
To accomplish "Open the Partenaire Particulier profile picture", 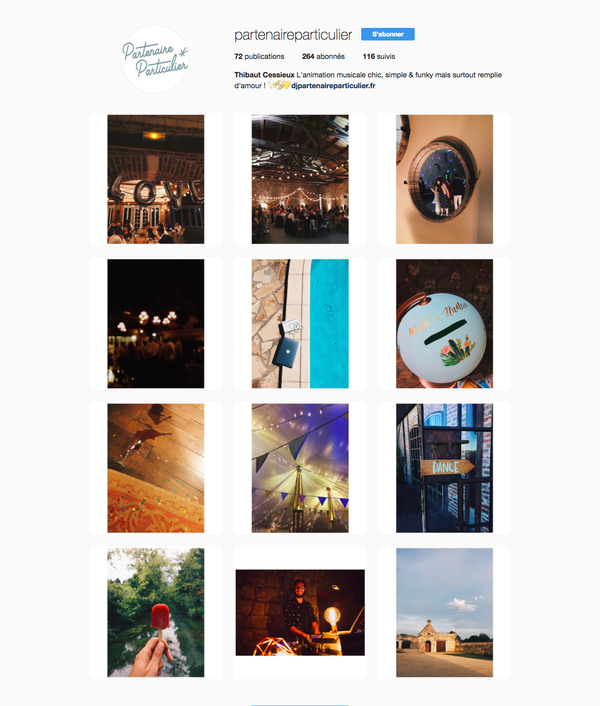I will (156, 58).
